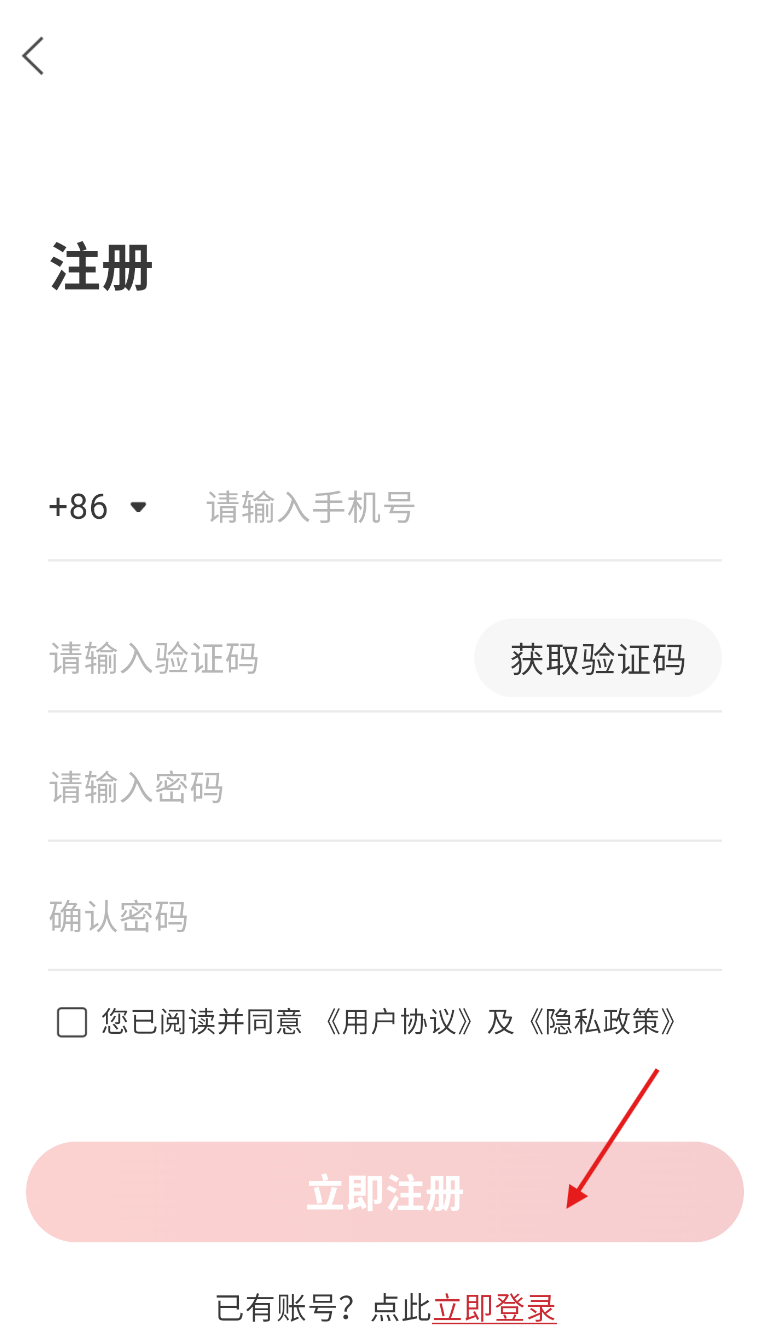Image resolution: width=765 pixels, height=1333 pixels.
Task: Focus the 请输入密码 password field
Action: click(x=384, y=788)
